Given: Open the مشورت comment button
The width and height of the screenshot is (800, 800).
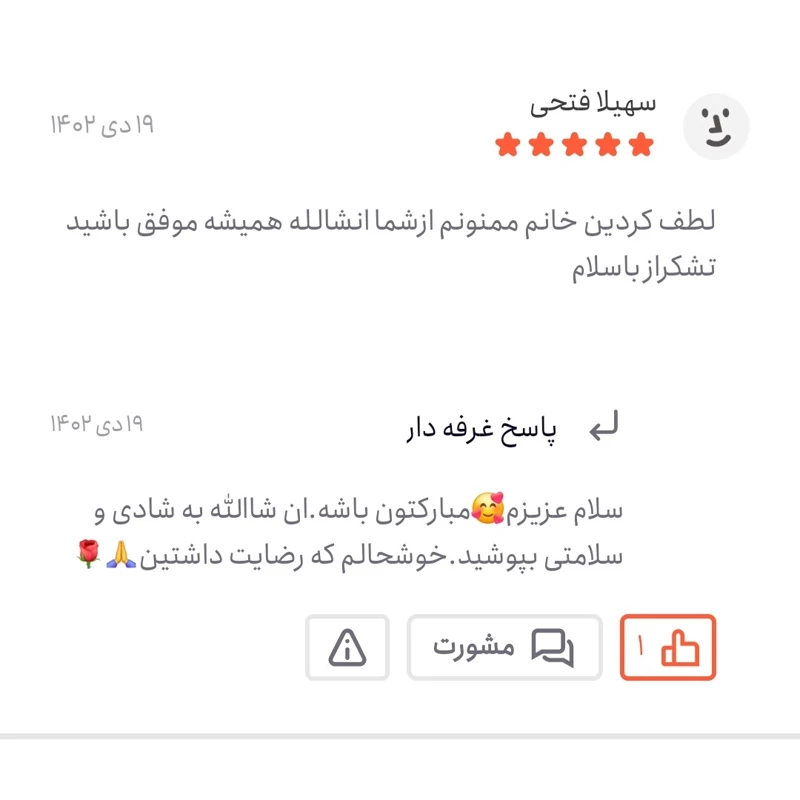Looking at the screenshot, I should click(504, 648).
